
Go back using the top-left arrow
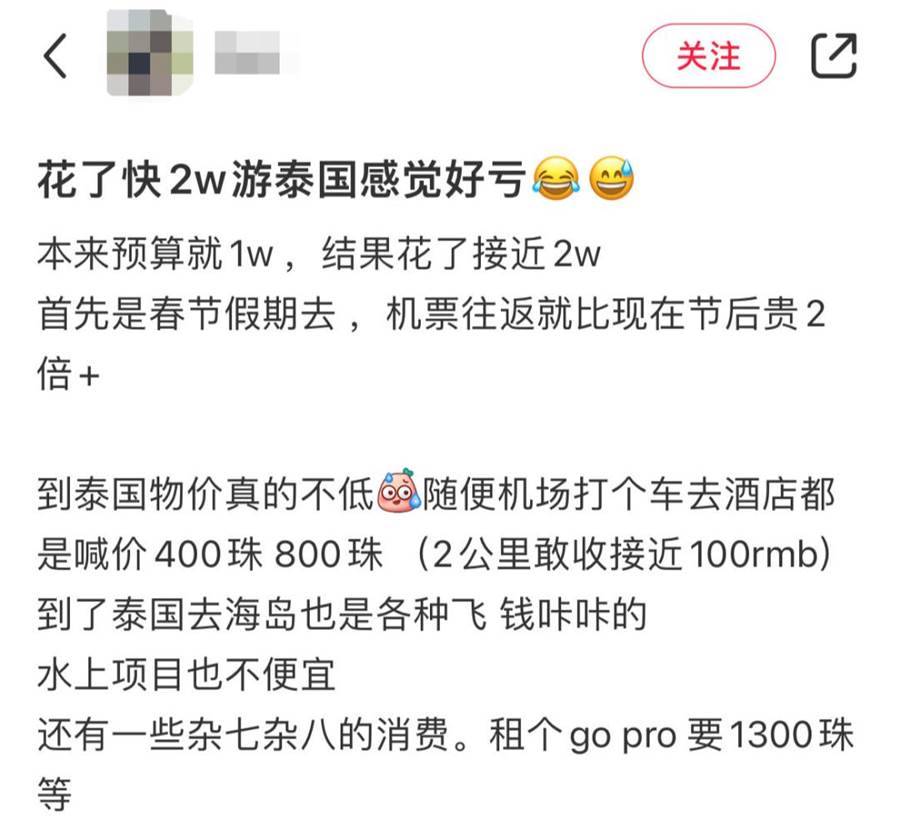click(x=56, y=57)
